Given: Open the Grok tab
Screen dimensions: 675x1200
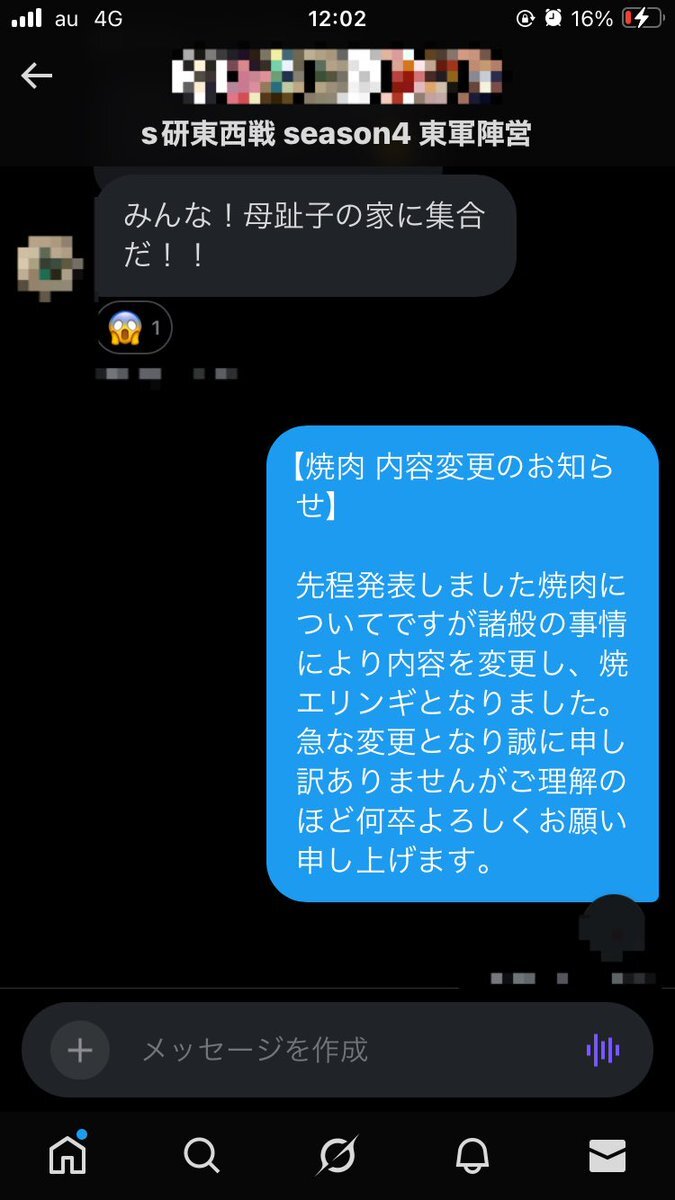Looking at the screenshot, I should [337, 1156].
